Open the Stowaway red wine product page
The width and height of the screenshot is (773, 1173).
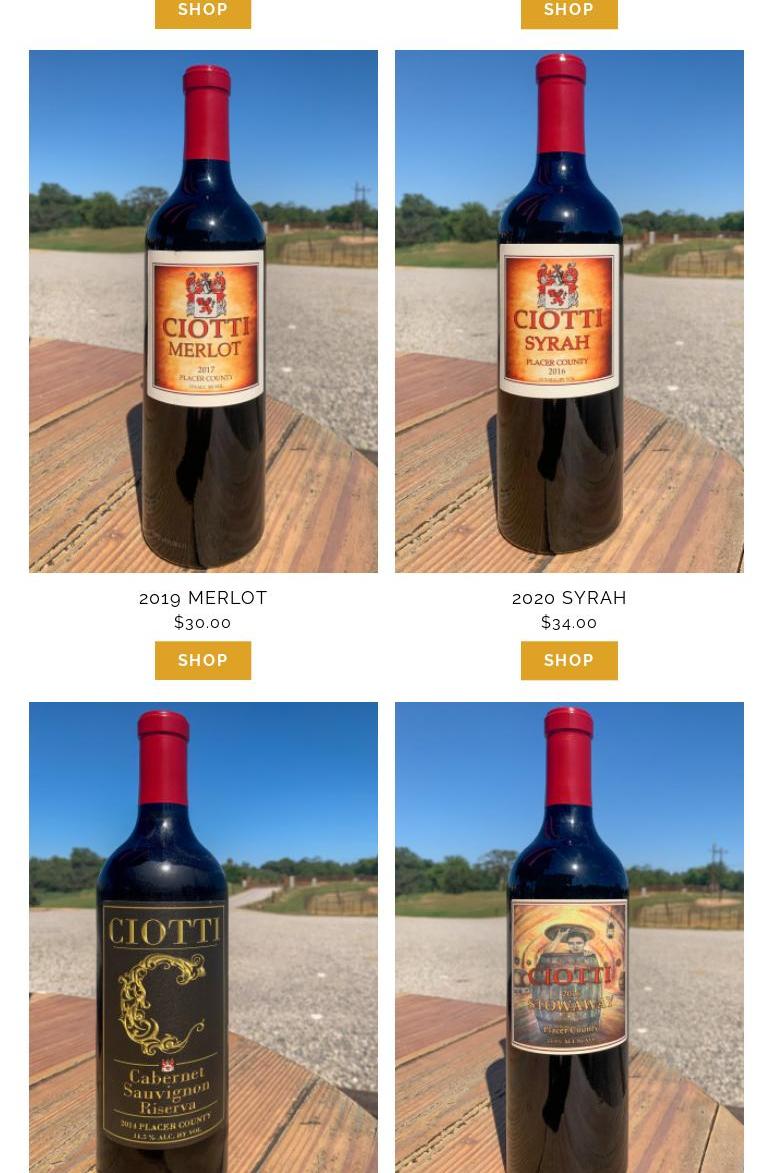point(569,938)
